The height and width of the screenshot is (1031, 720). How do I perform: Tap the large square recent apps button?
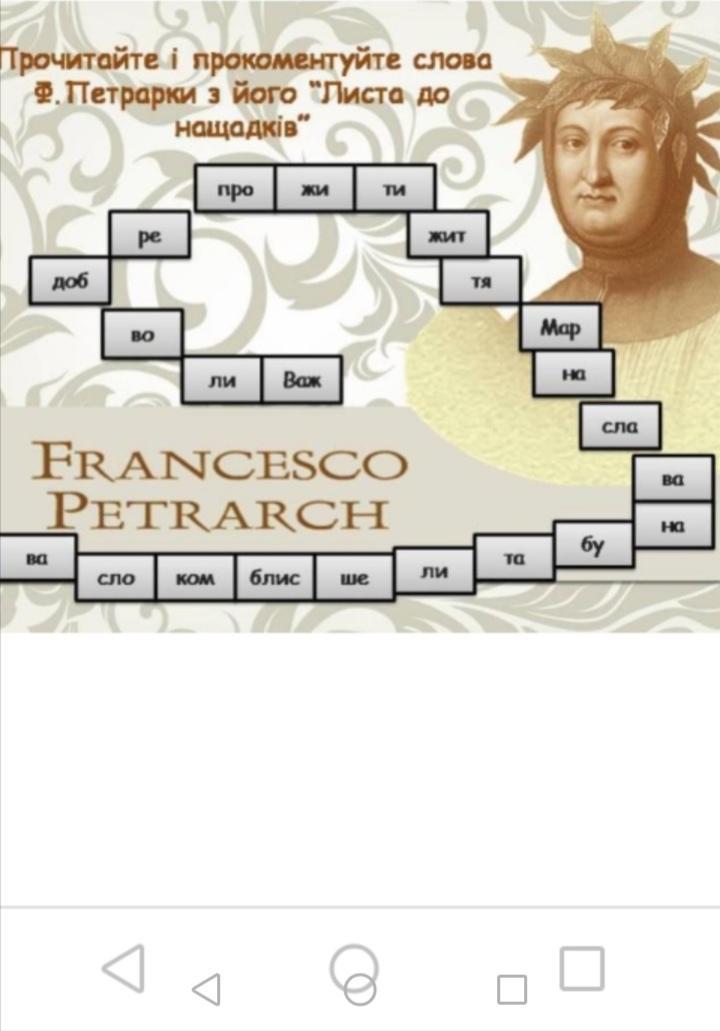coord(582,968)
